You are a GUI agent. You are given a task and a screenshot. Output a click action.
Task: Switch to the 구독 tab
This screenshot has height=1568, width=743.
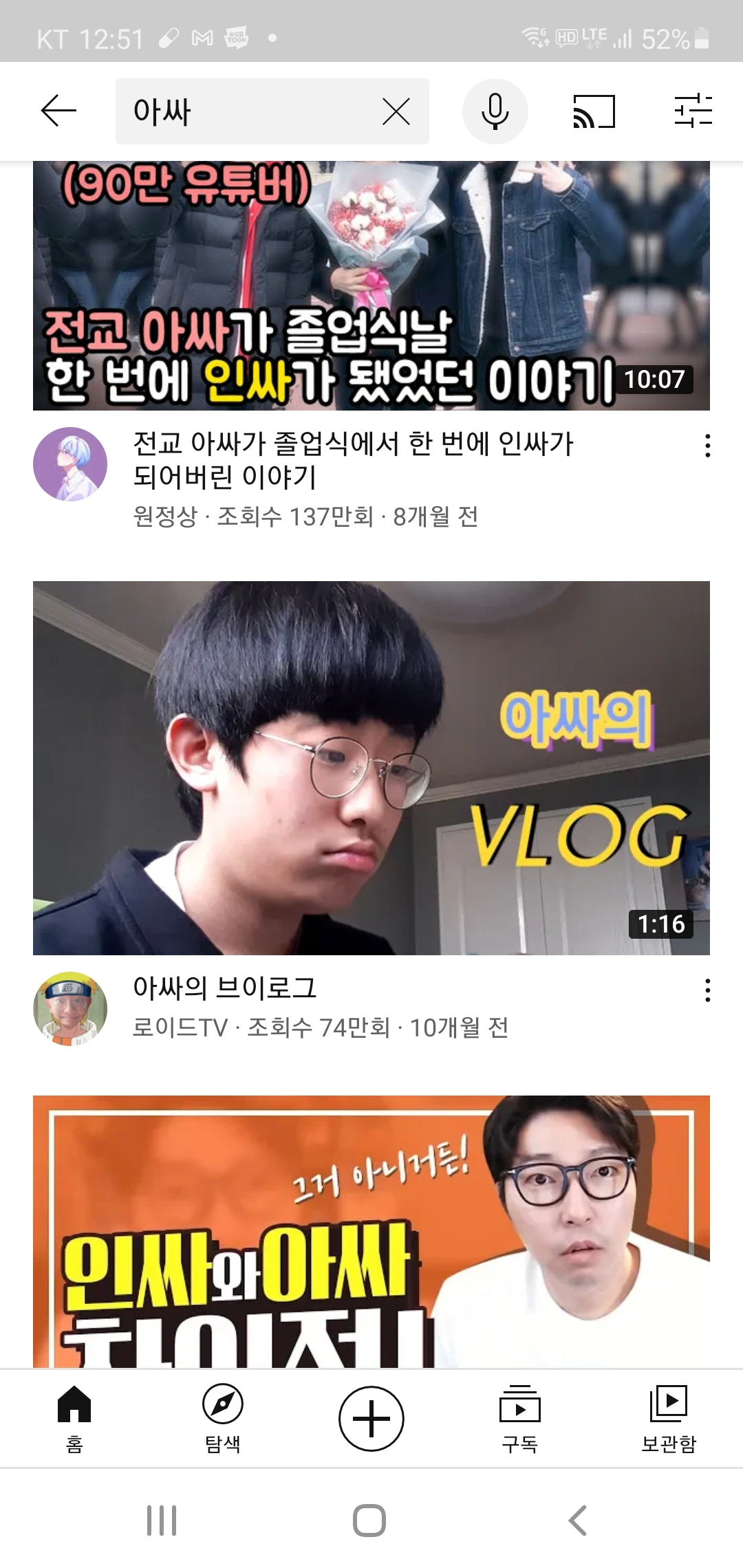(520, 1418)
